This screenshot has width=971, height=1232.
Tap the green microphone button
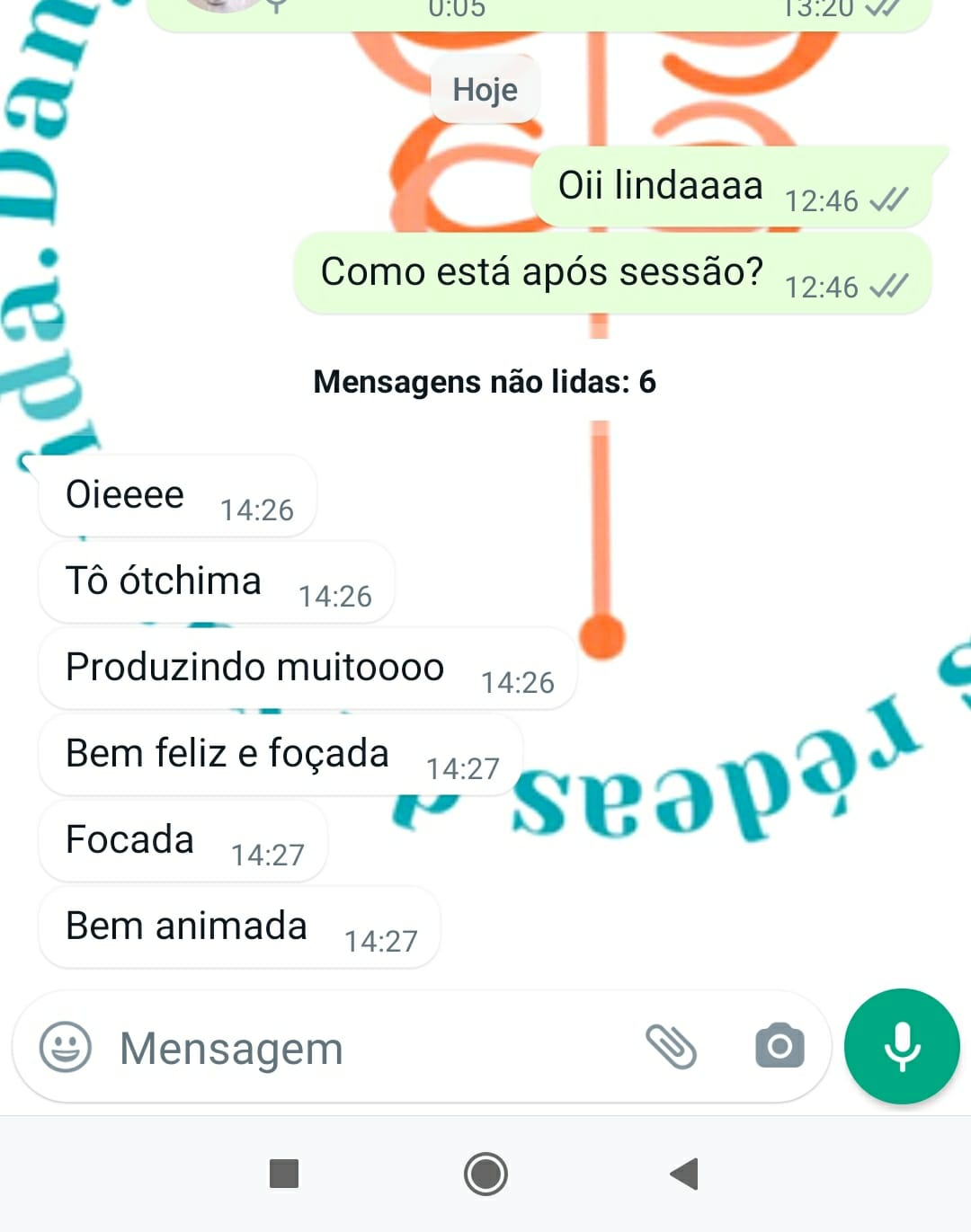902,1046
